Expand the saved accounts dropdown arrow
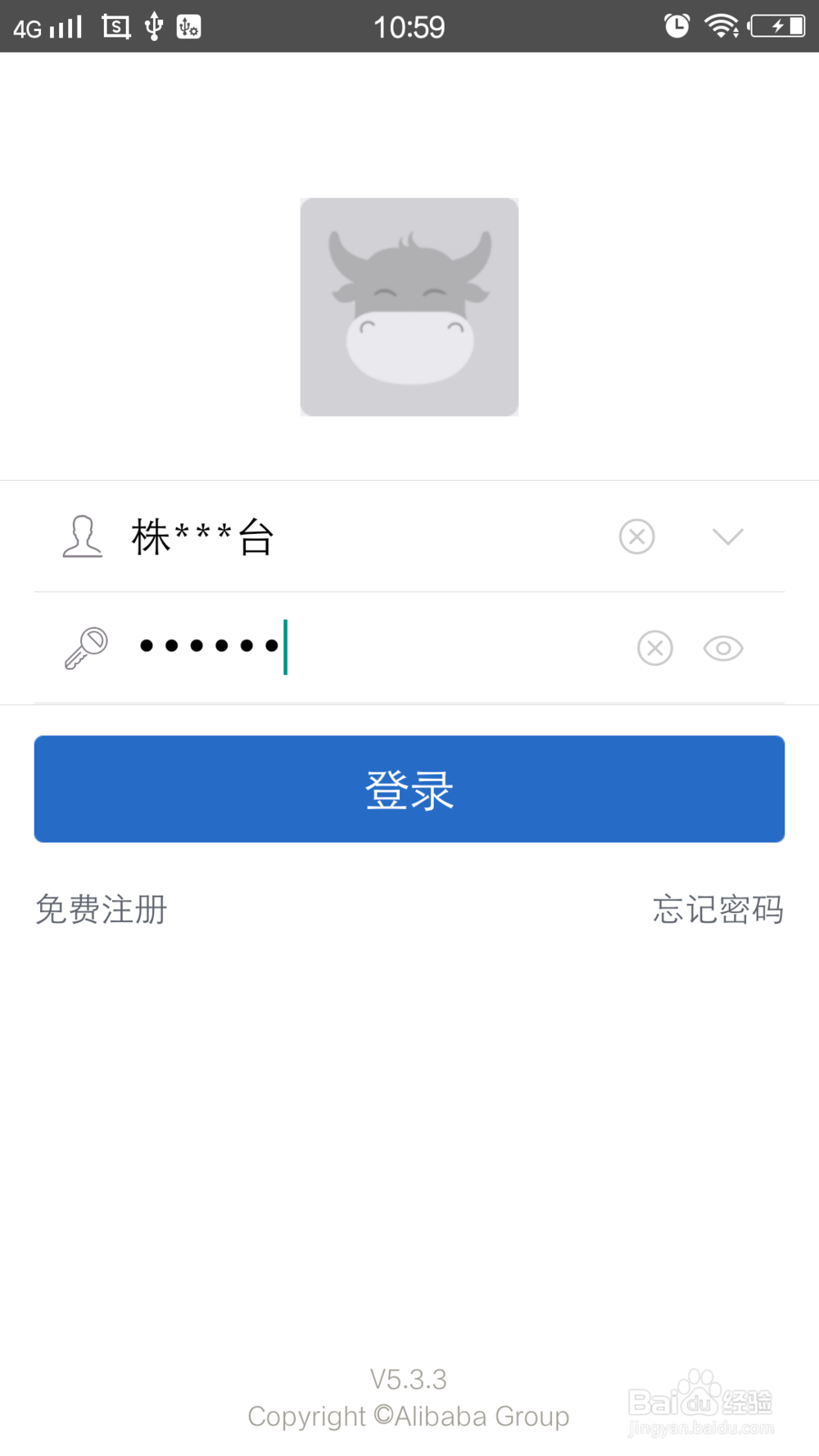Image resolution: width=819 pixels, height=1456 pixels. [727, 537]
